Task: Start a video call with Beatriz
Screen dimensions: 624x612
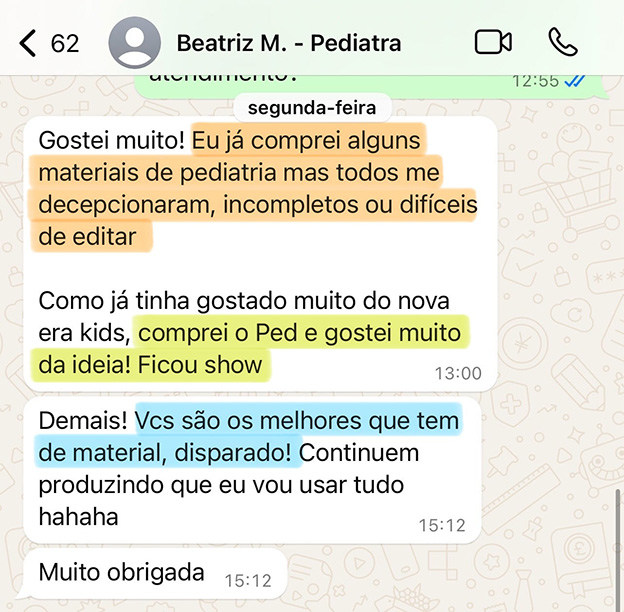Action: pyautogui.click(x=493, y=42)
